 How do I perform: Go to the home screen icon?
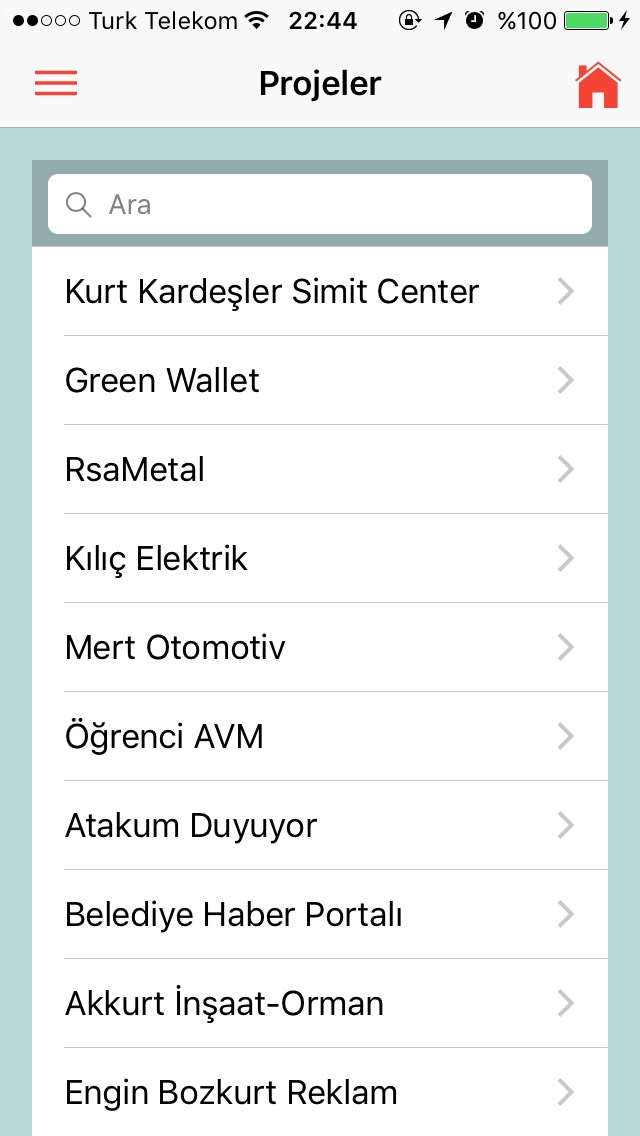pyautogui.click(x=598, y=85)
